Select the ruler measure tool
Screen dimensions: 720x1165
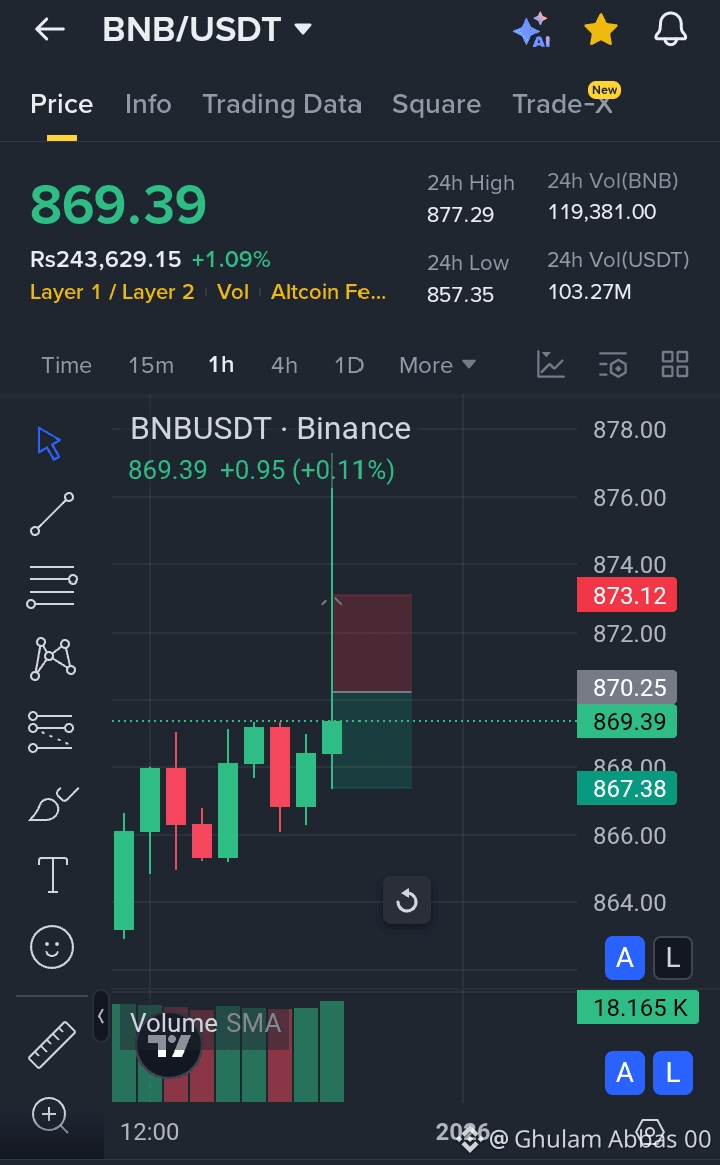point(52,1044)
